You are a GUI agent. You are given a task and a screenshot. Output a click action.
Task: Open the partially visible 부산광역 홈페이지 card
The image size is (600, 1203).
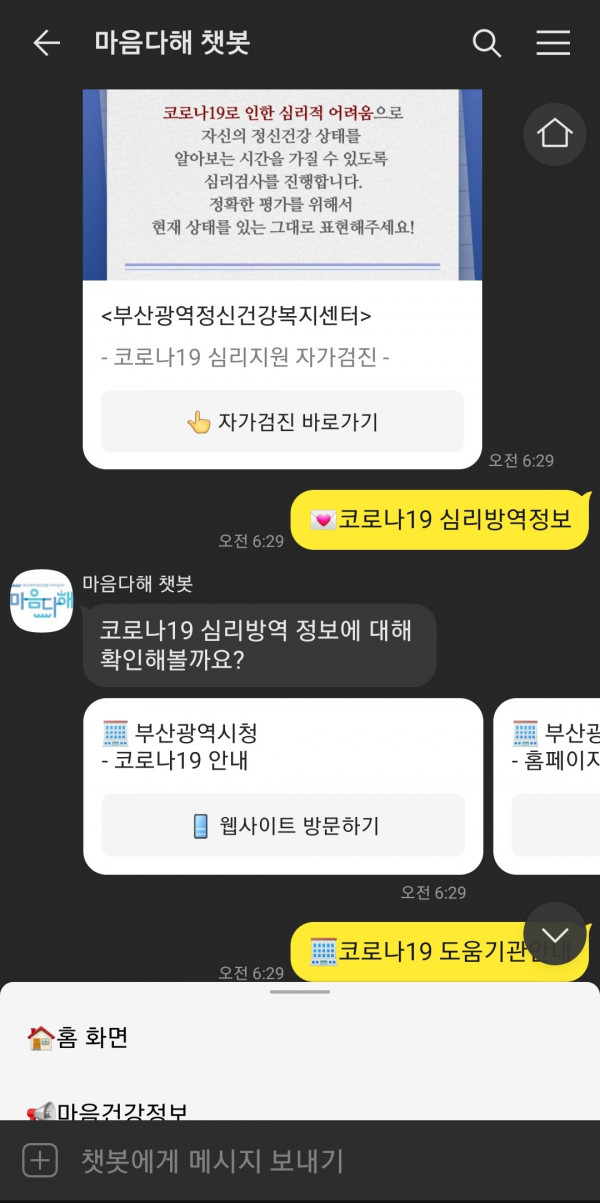point(550,785)
